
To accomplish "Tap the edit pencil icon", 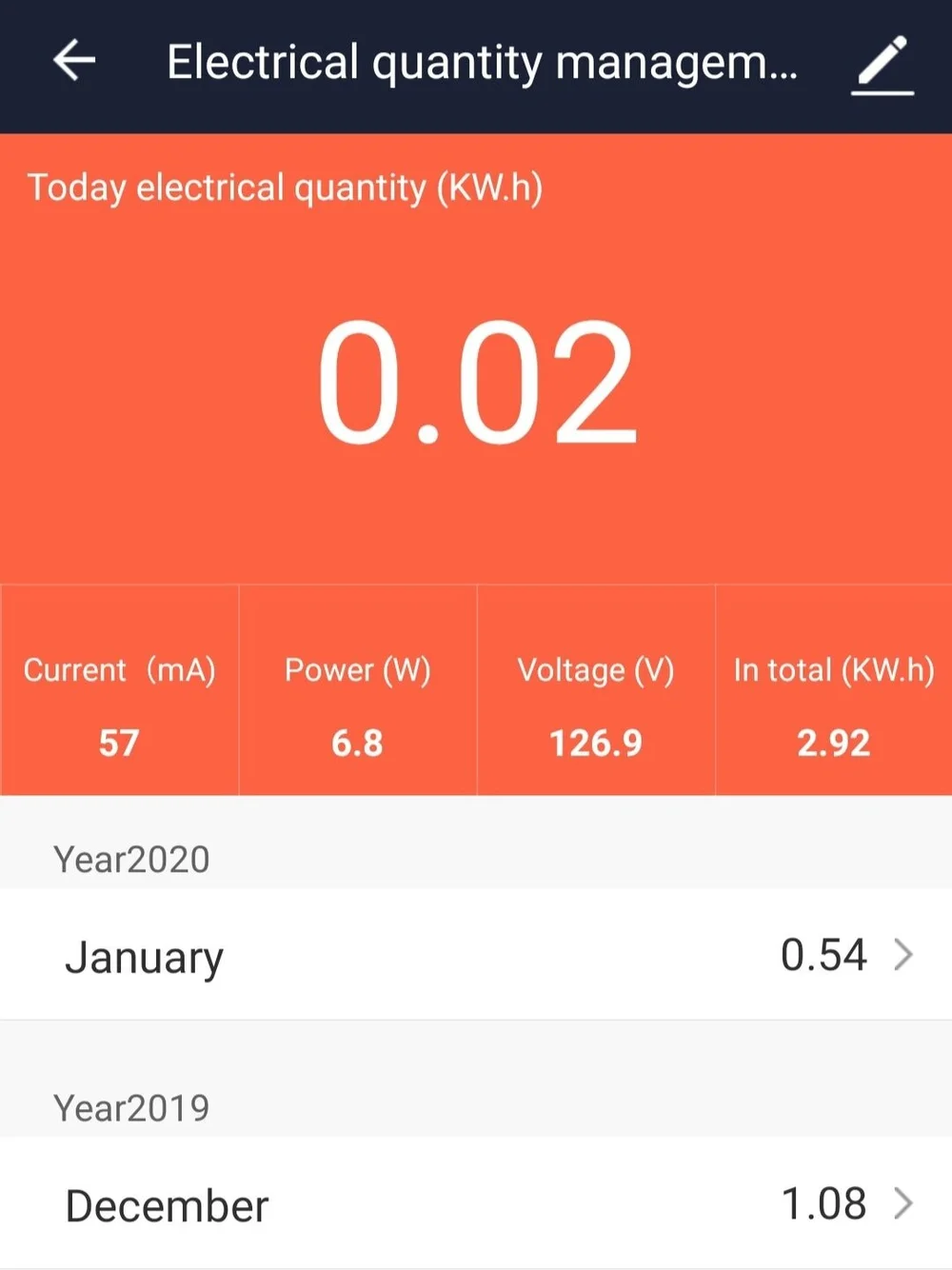I will (883, 65).
